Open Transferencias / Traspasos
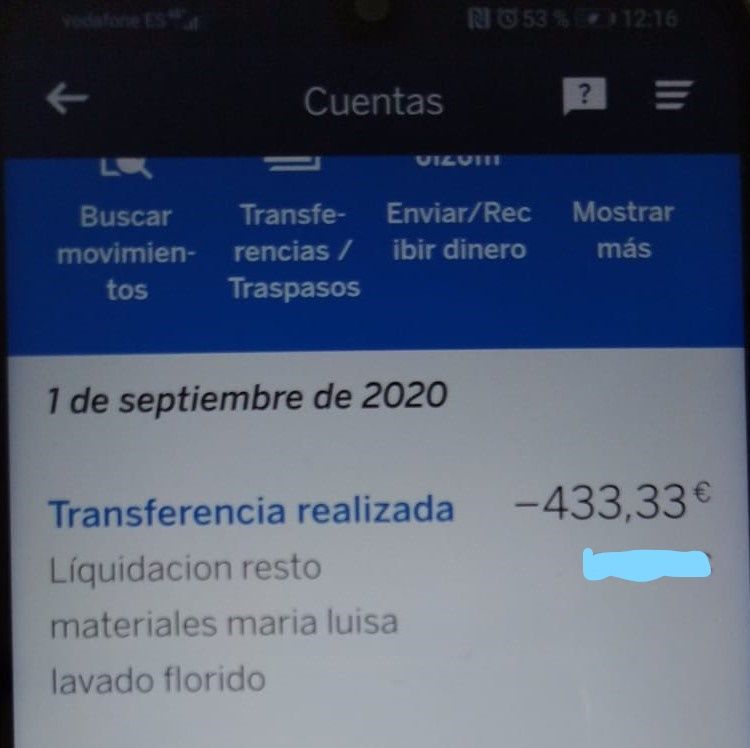The height and width of the screenshot is (748, 750). point(294,250)
